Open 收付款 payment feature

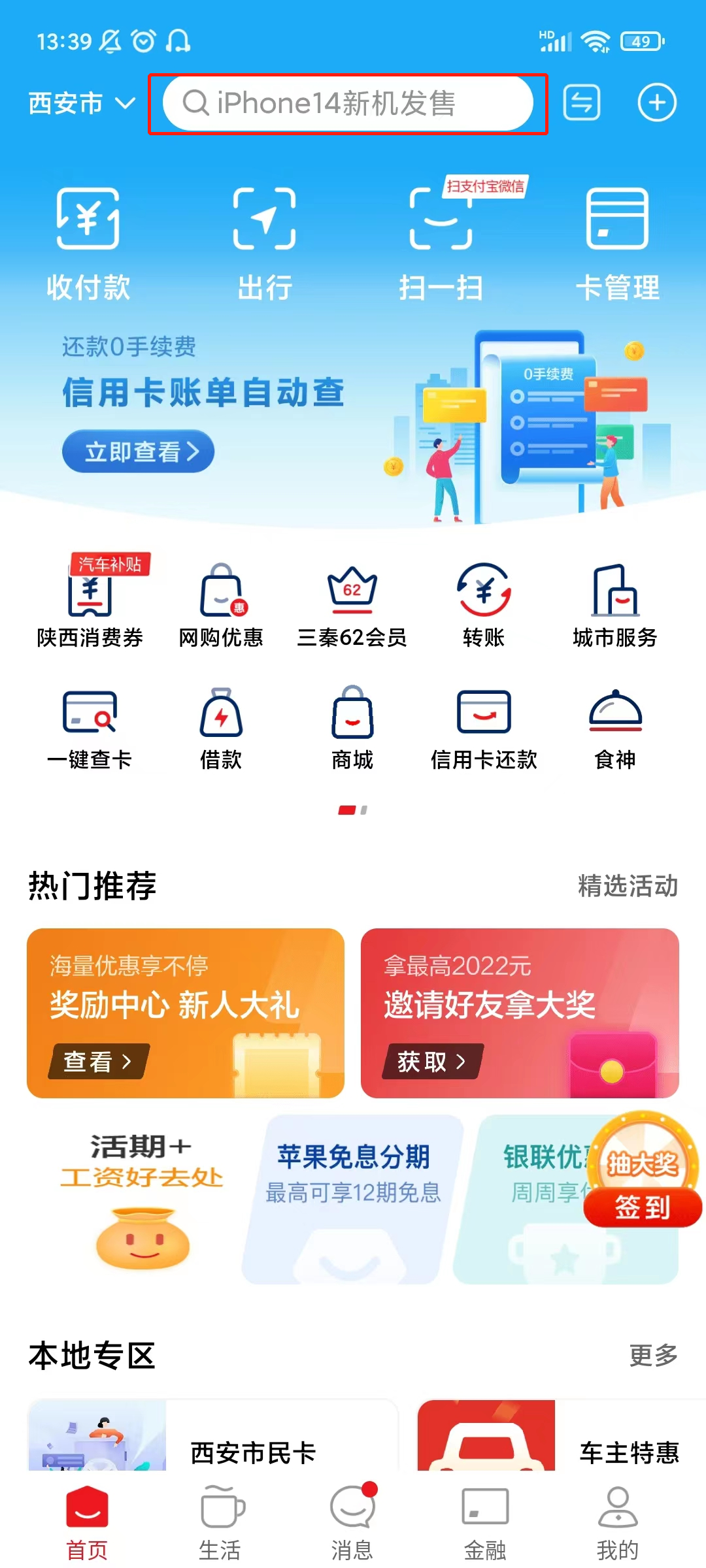88,243
